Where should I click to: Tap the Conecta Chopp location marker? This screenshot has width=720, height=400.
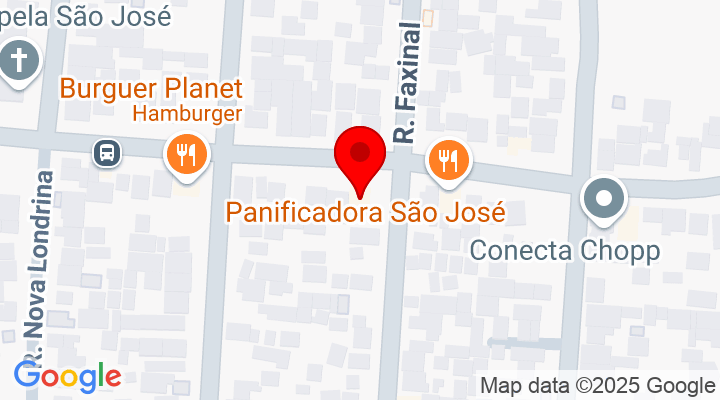603,198
